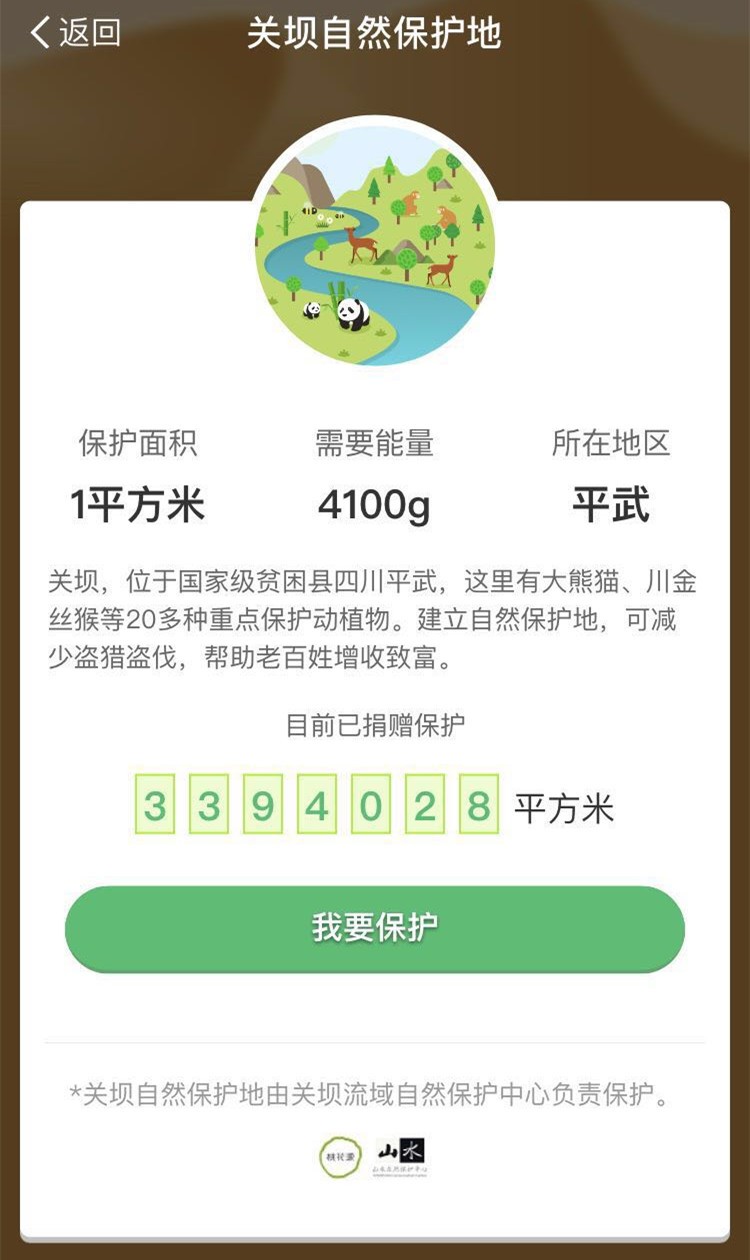Tap the green 我要保护 button
This screenshot has height=1260, width=750.
pos(375,928)
